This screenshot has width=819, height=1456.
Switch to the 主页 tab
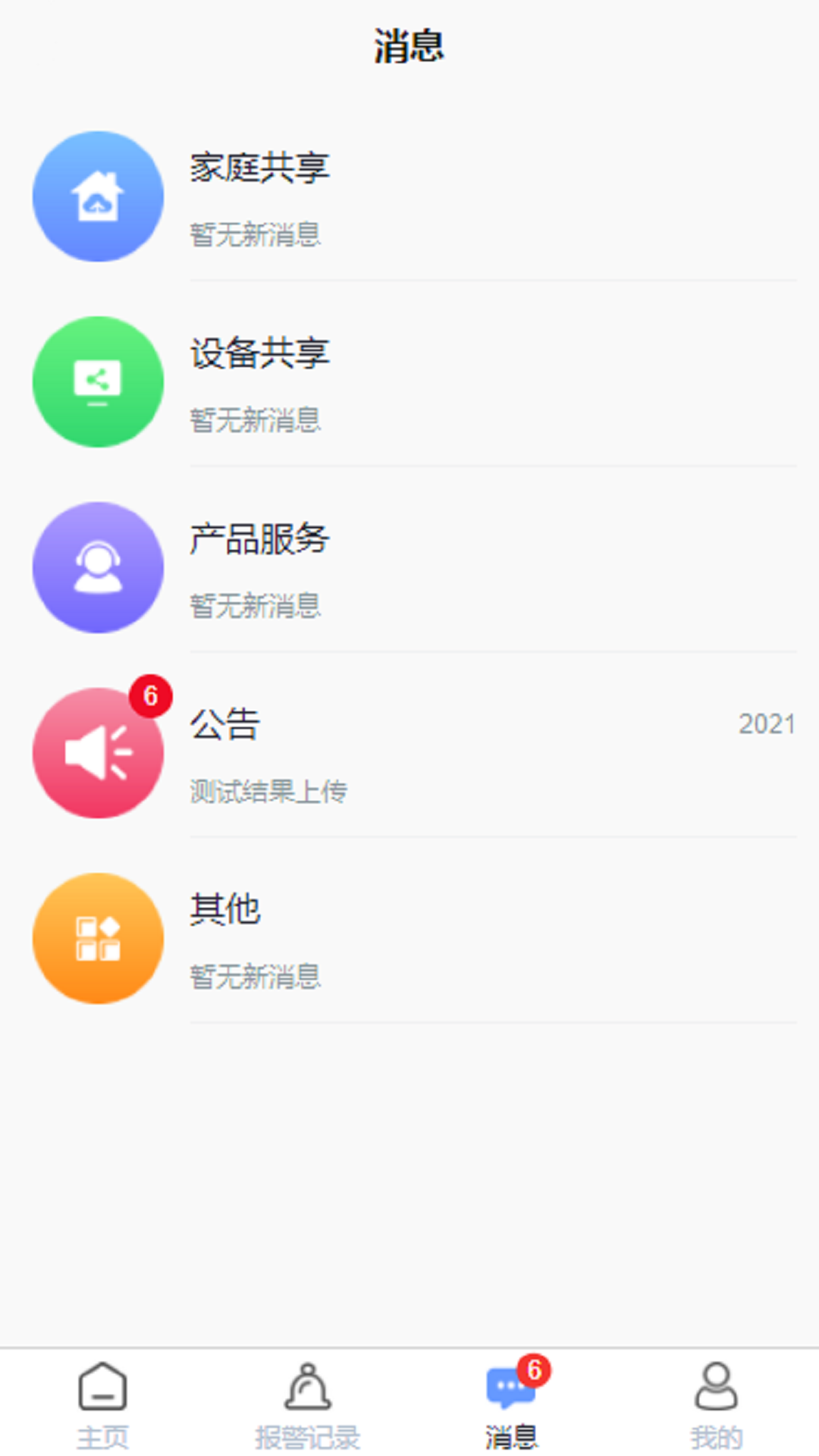(102, 1404)
